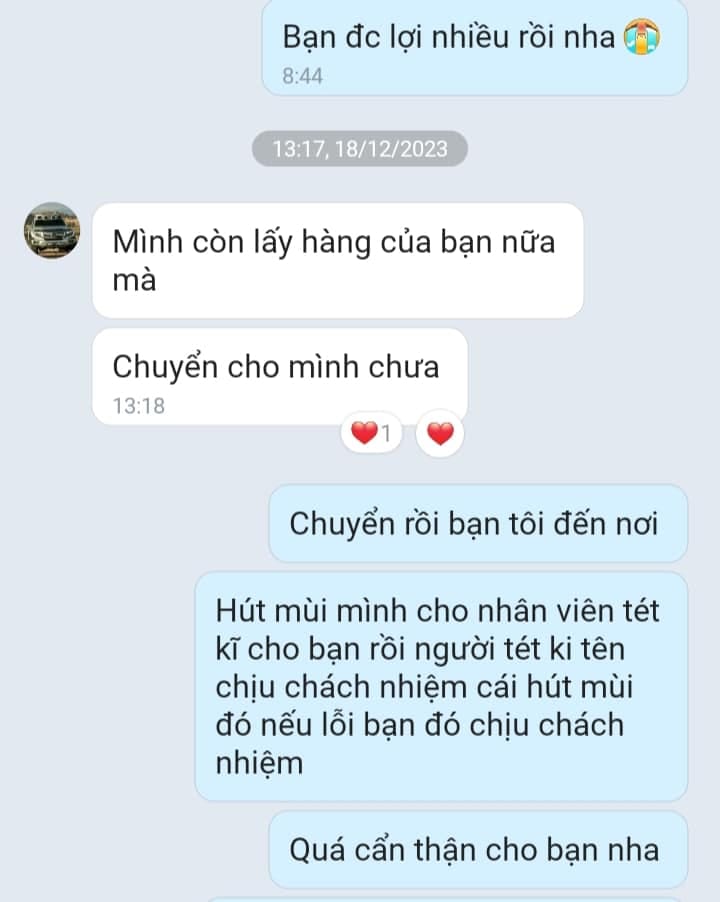Screen dimensions: 720x902
Task: React with heart to "Chuyển cho mình chưa"
Action: point(440,433)
